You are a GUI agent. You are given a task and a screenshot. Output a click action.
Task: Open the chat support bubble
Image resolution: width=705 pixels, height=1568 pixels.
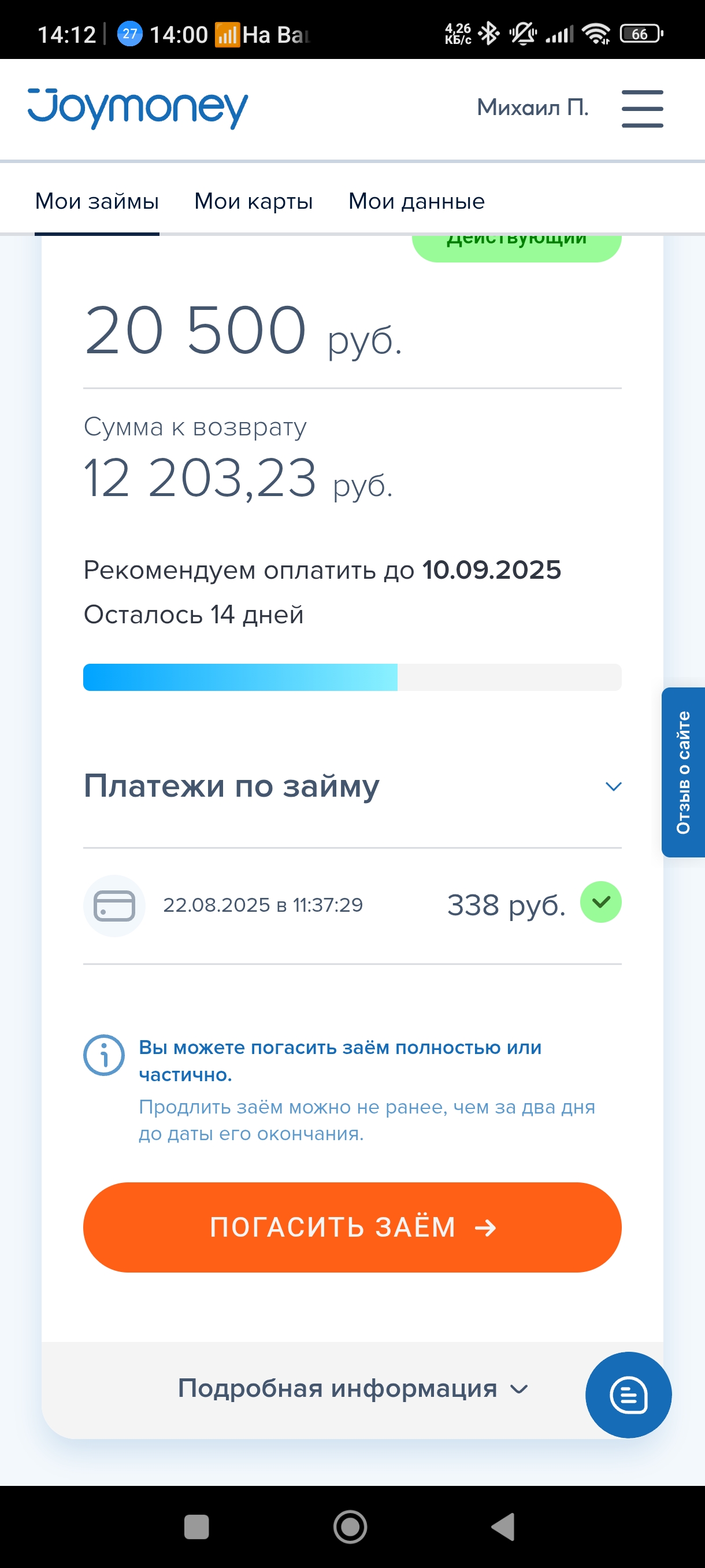(628, 1395)
